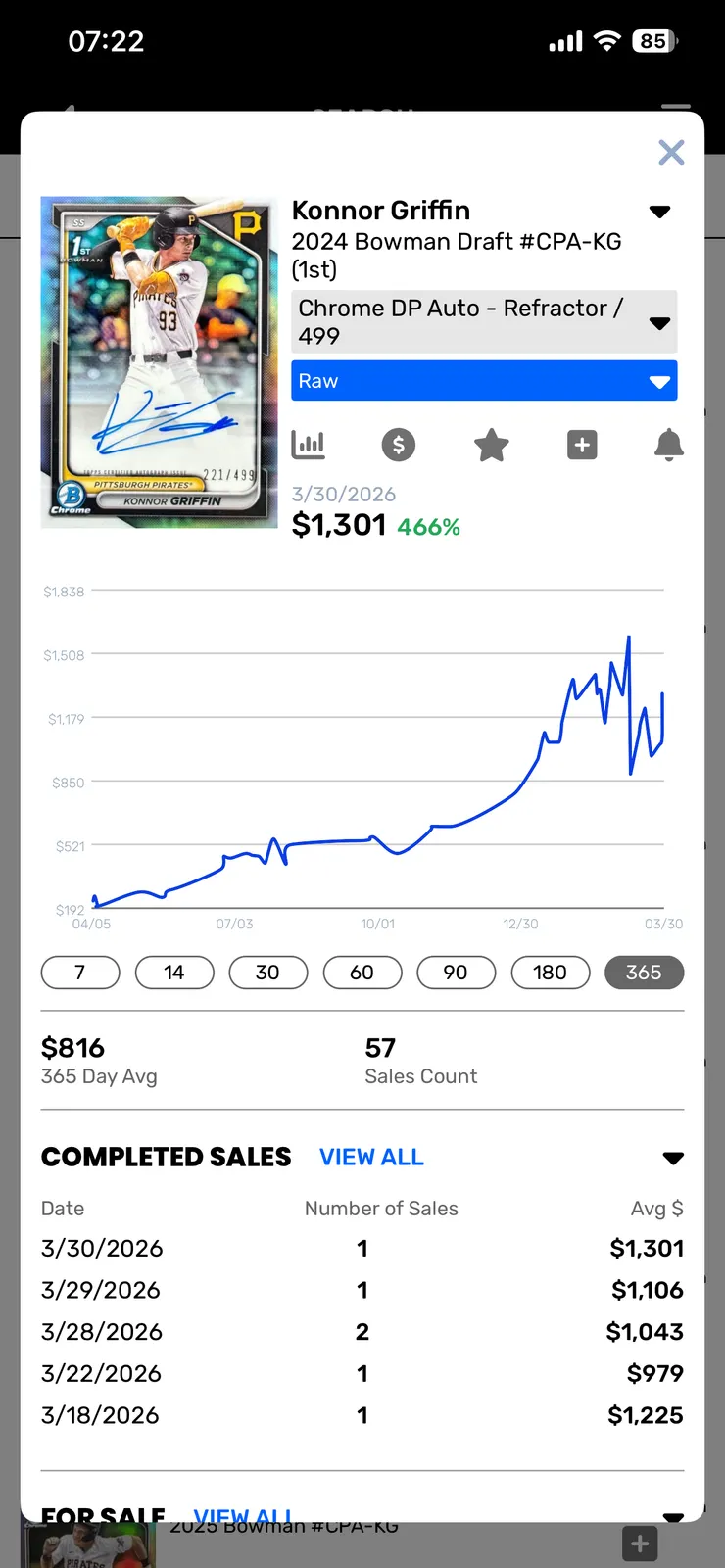Collapse the Completed Sales section
Screen dimensions: 725x1568
673,1159
